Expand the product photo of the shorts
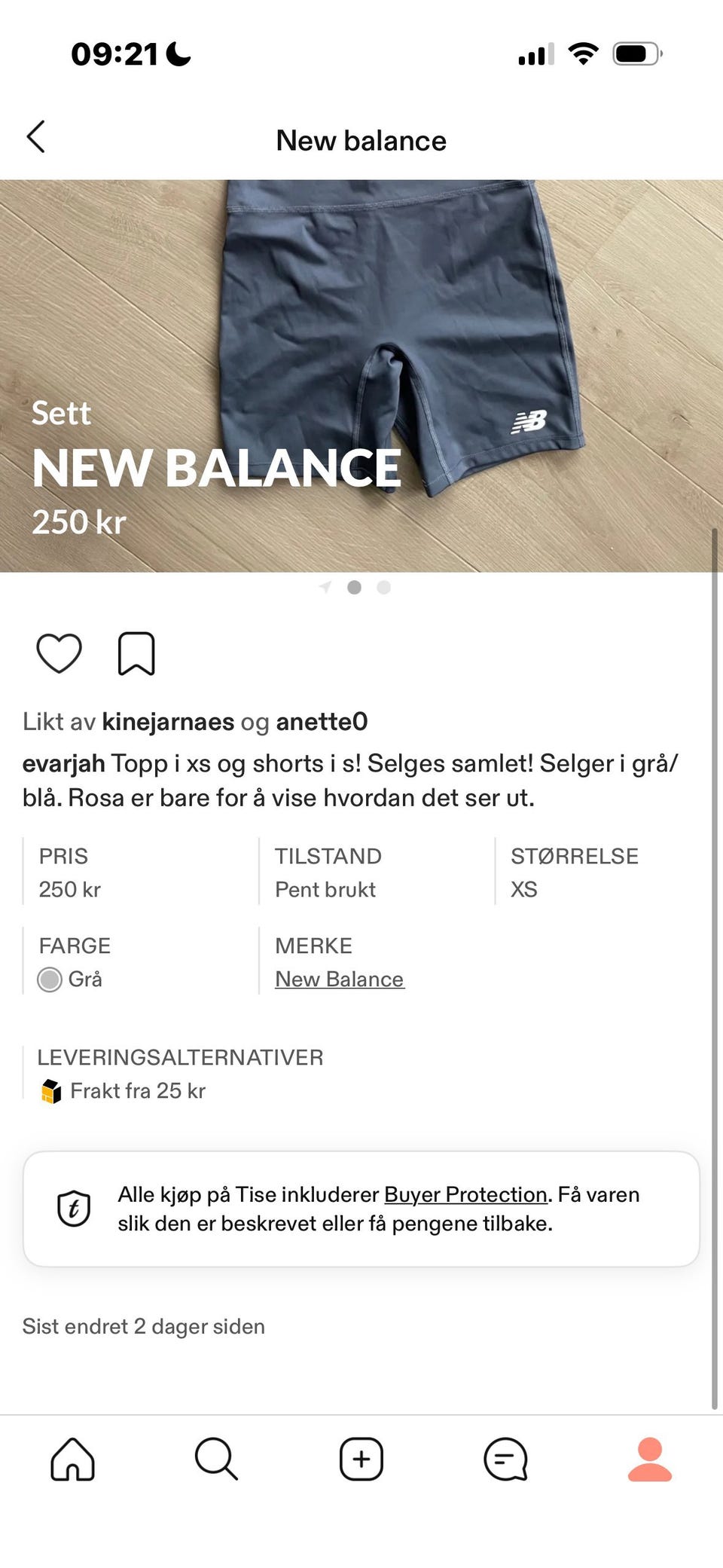The height and width of the screenshot is (1568, 723). 361,339
